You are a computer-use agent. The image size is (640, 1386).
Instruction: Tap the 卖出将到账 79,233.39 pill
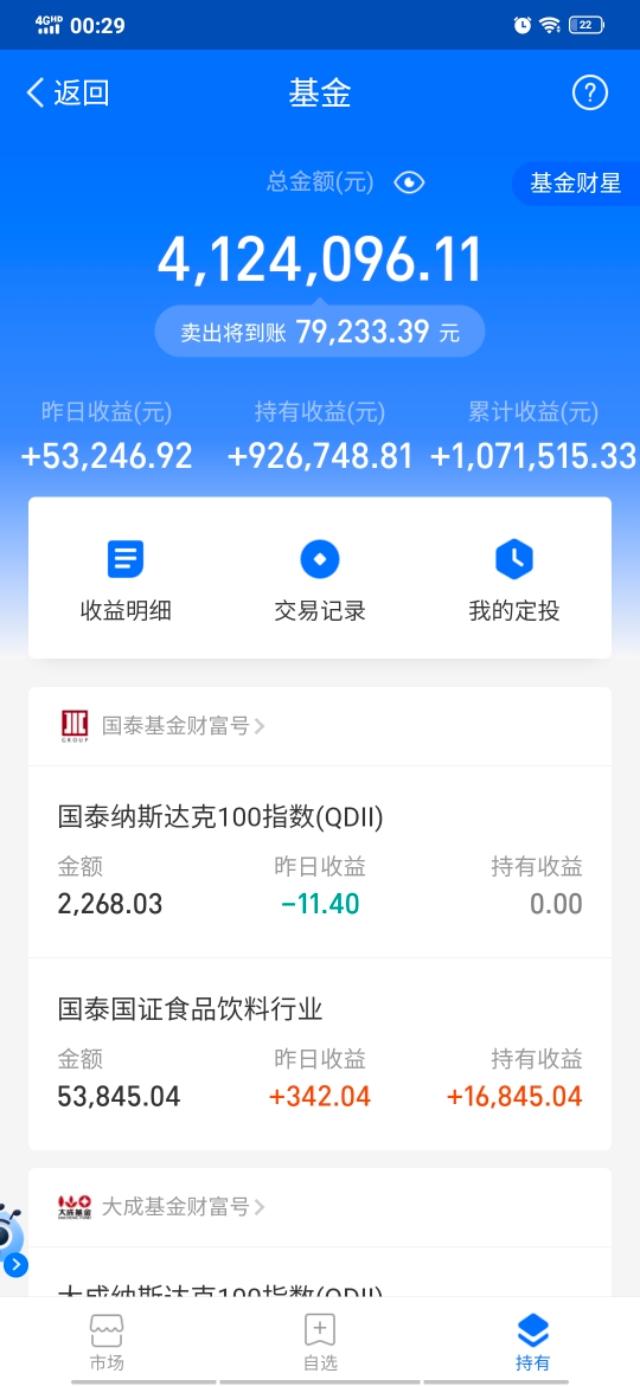[320, 332]
